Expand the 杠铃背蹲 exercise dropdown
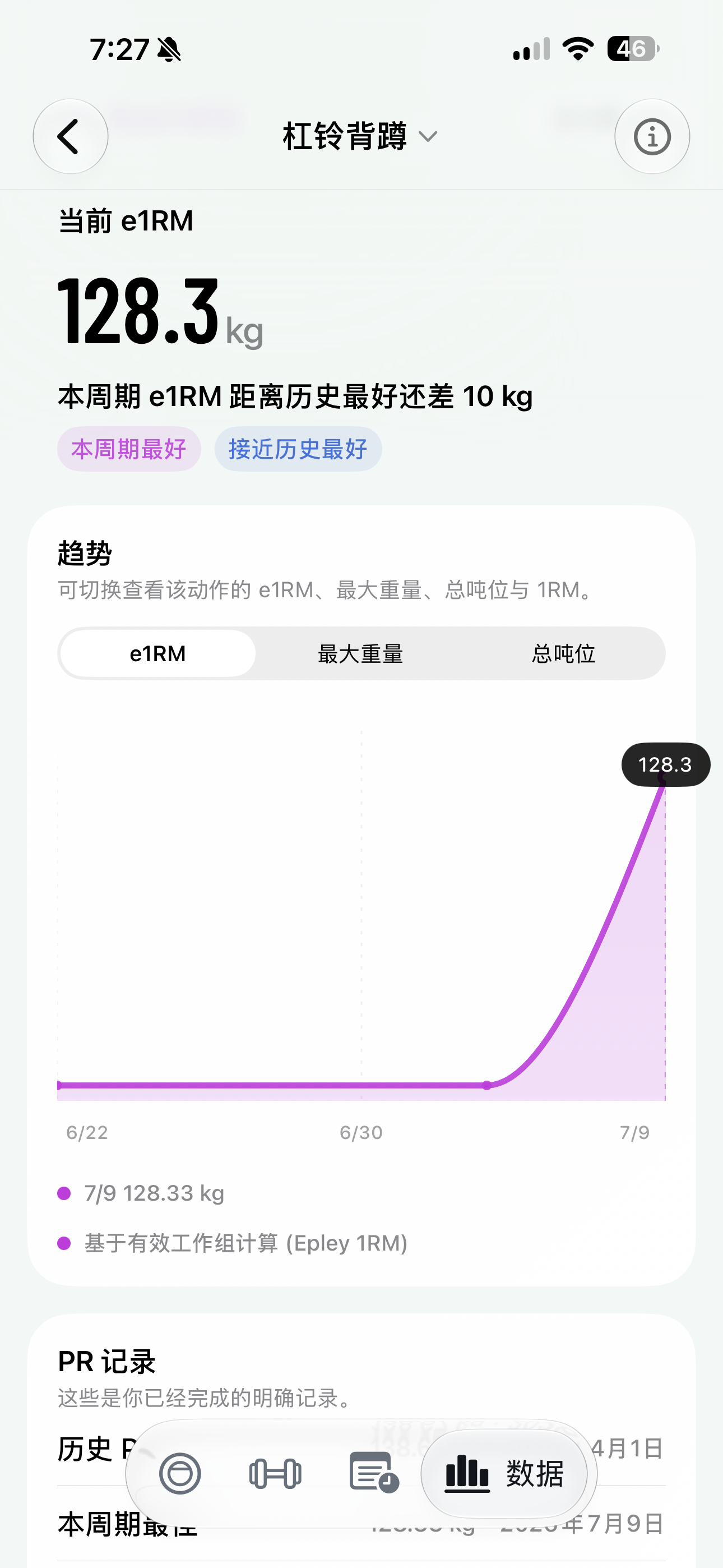 click(x=360, y=136)
